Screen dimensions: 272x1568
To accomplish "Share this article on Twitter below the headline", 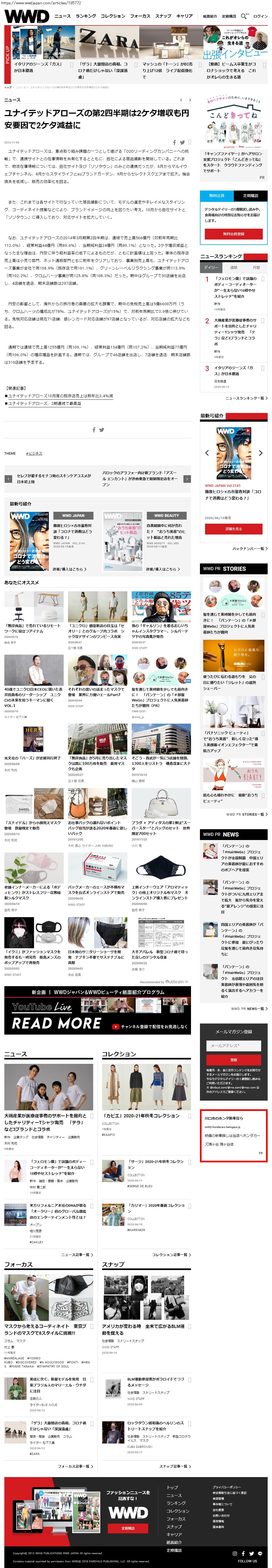I will click(182, 142).
